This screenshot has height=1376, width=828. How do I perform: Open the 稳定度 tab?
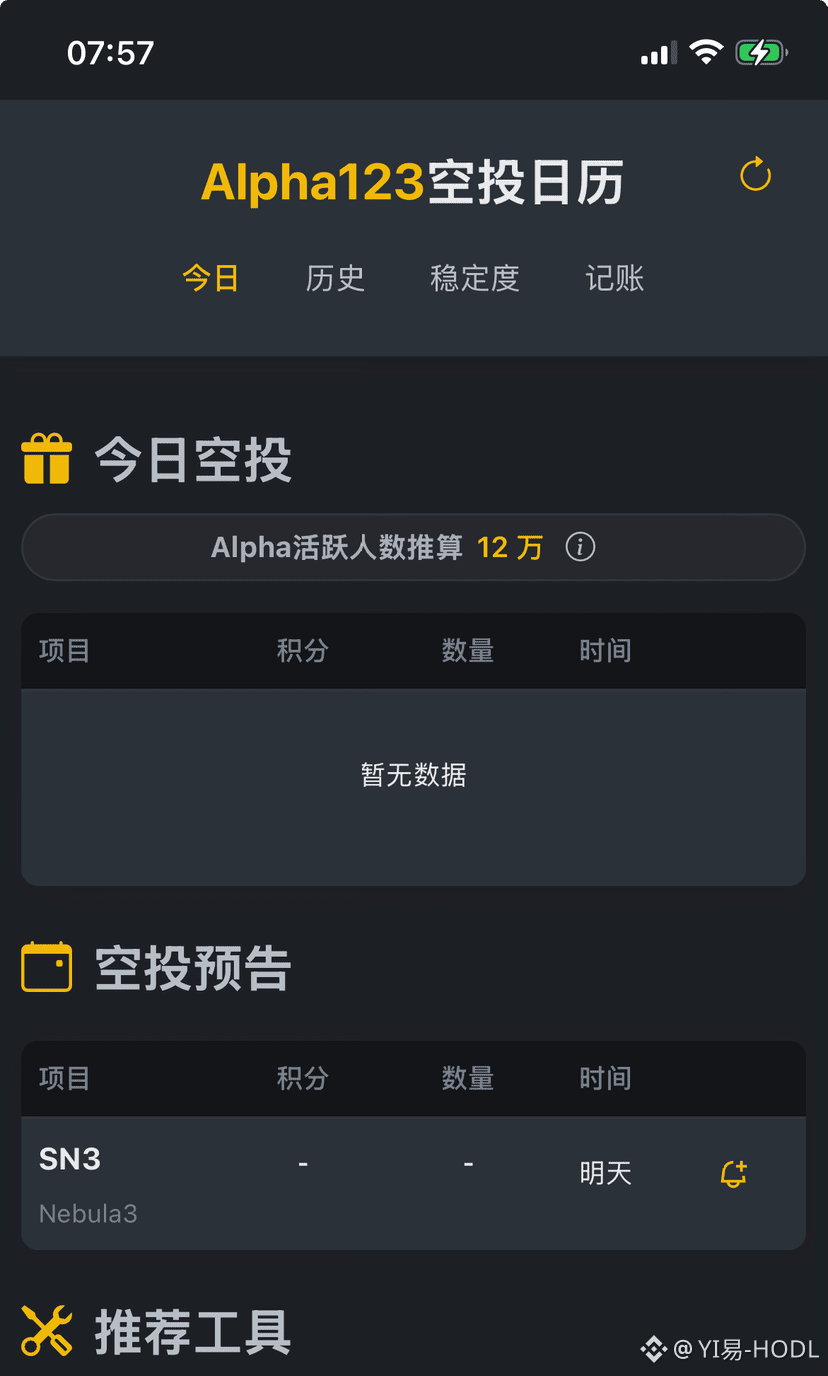(x=475, y=278)
